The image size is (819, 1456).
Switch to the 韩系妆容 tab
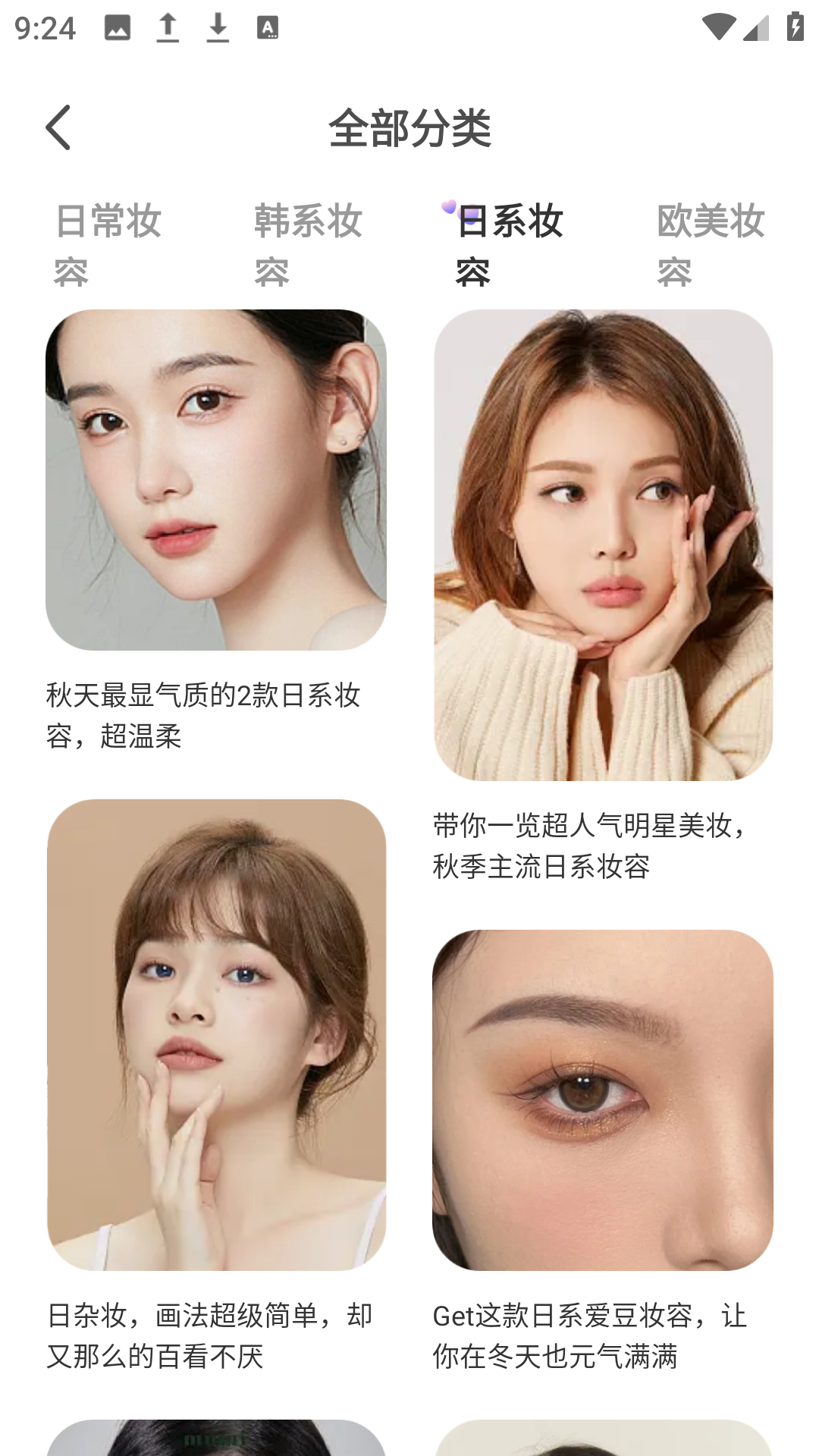308,244
